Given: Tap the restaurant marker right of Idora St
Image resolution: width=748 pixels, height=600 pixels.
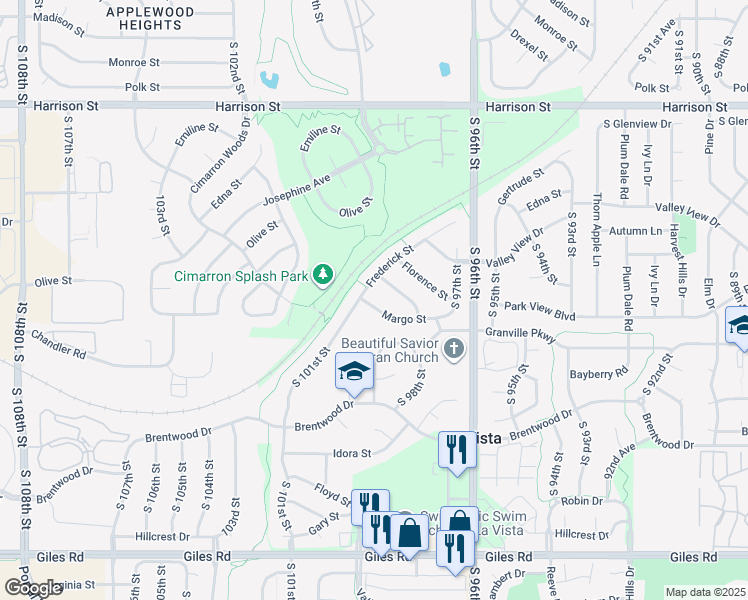Looking at the screenshot, I should (458, 448).
